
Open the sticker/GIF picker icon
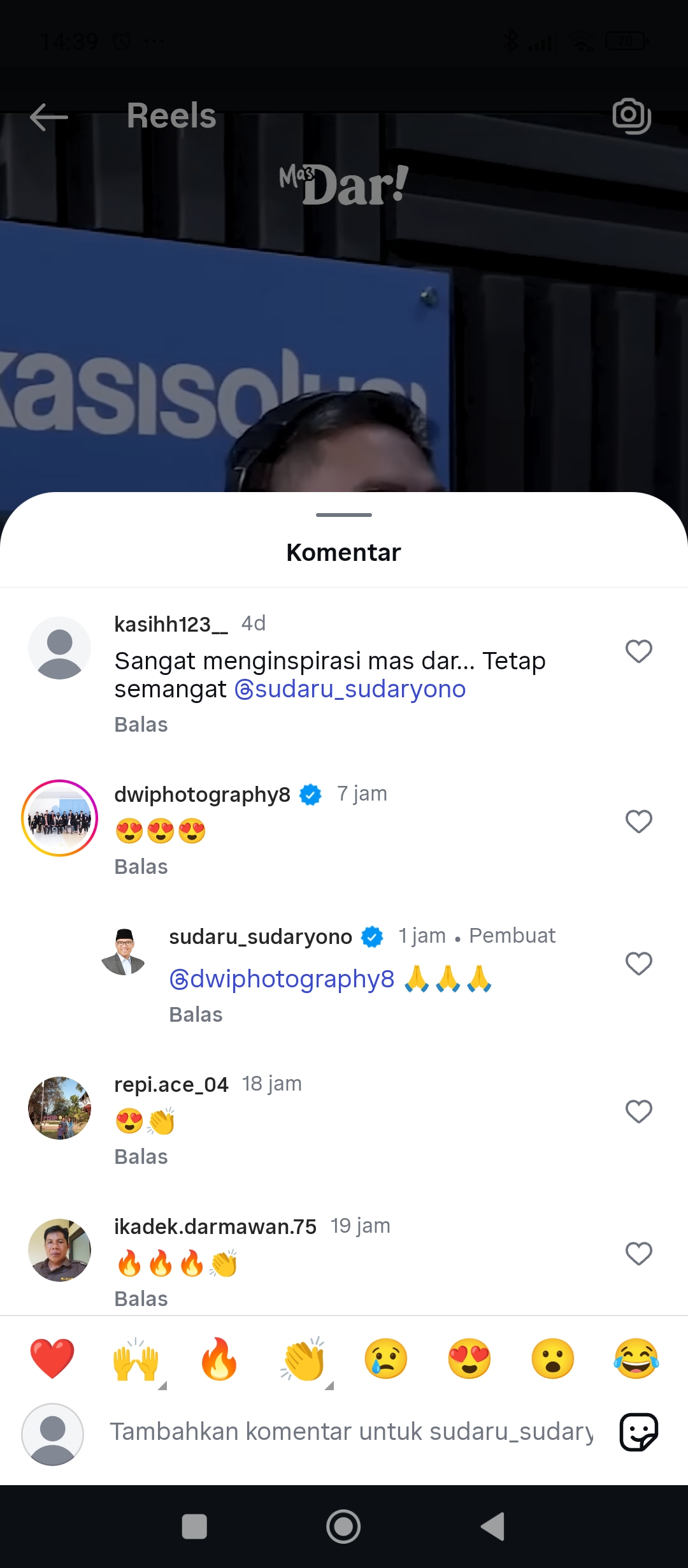pyautogui.click(x=639, y=1432)
